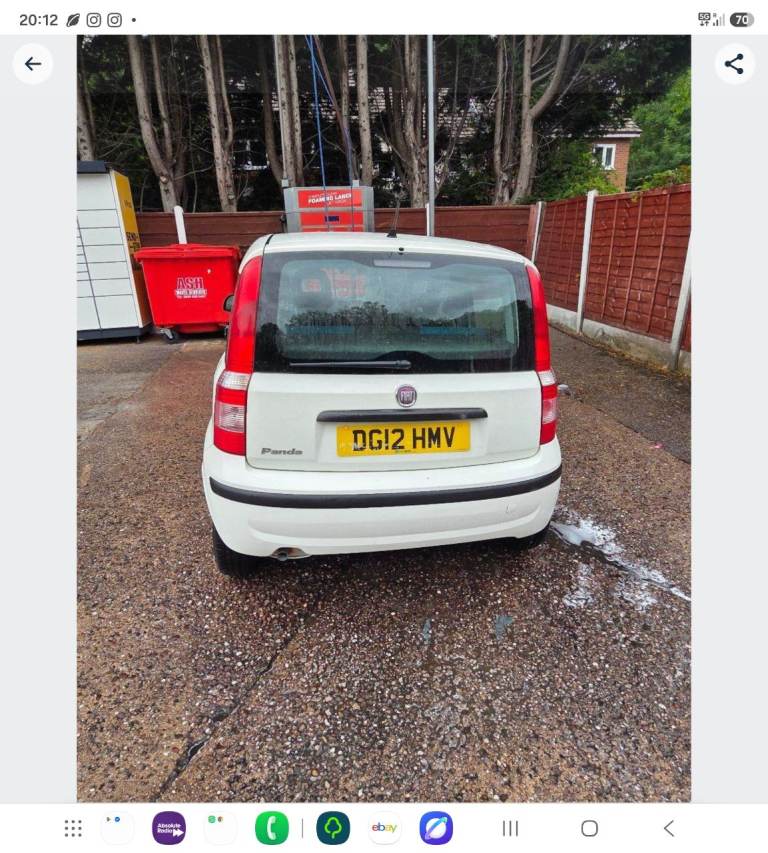Show recent apps
The height and width of the screenshot is (853, 768).
(510, 829)
